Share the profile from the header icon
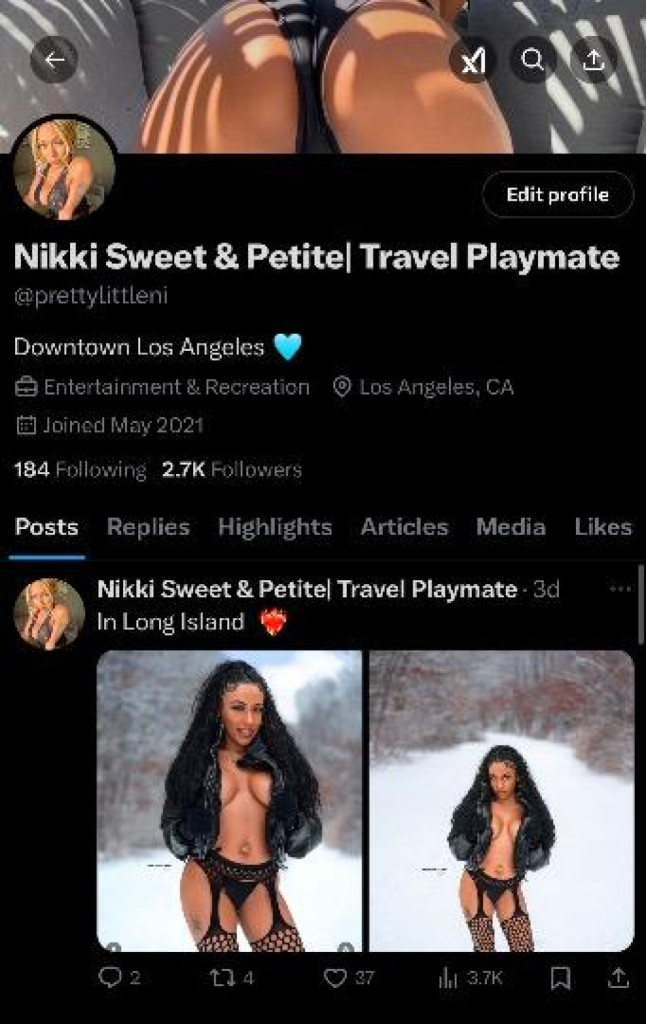 pyautogui.click(x=594, y=61)
